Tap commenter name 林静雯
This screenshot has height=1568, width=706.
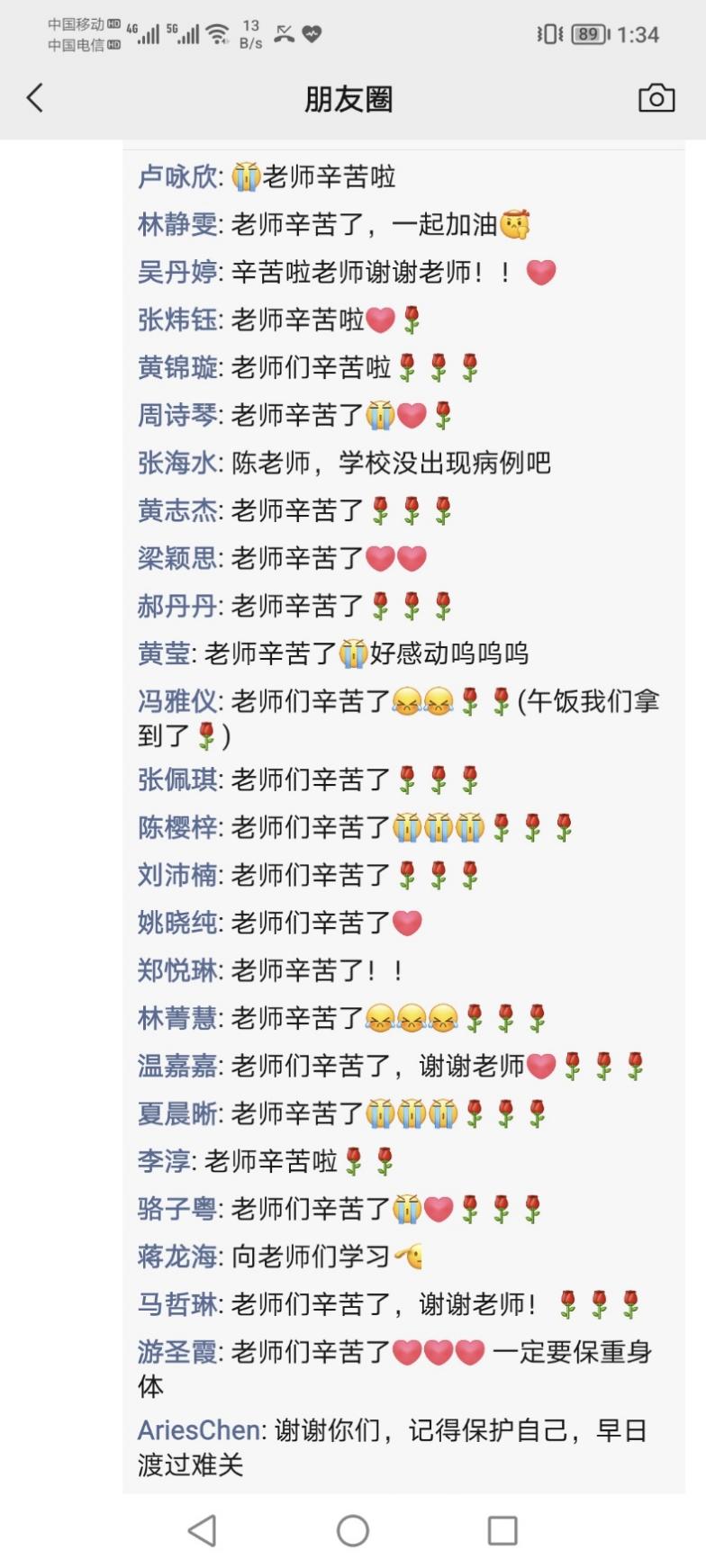pyautogui.click(x=177, y=224)
